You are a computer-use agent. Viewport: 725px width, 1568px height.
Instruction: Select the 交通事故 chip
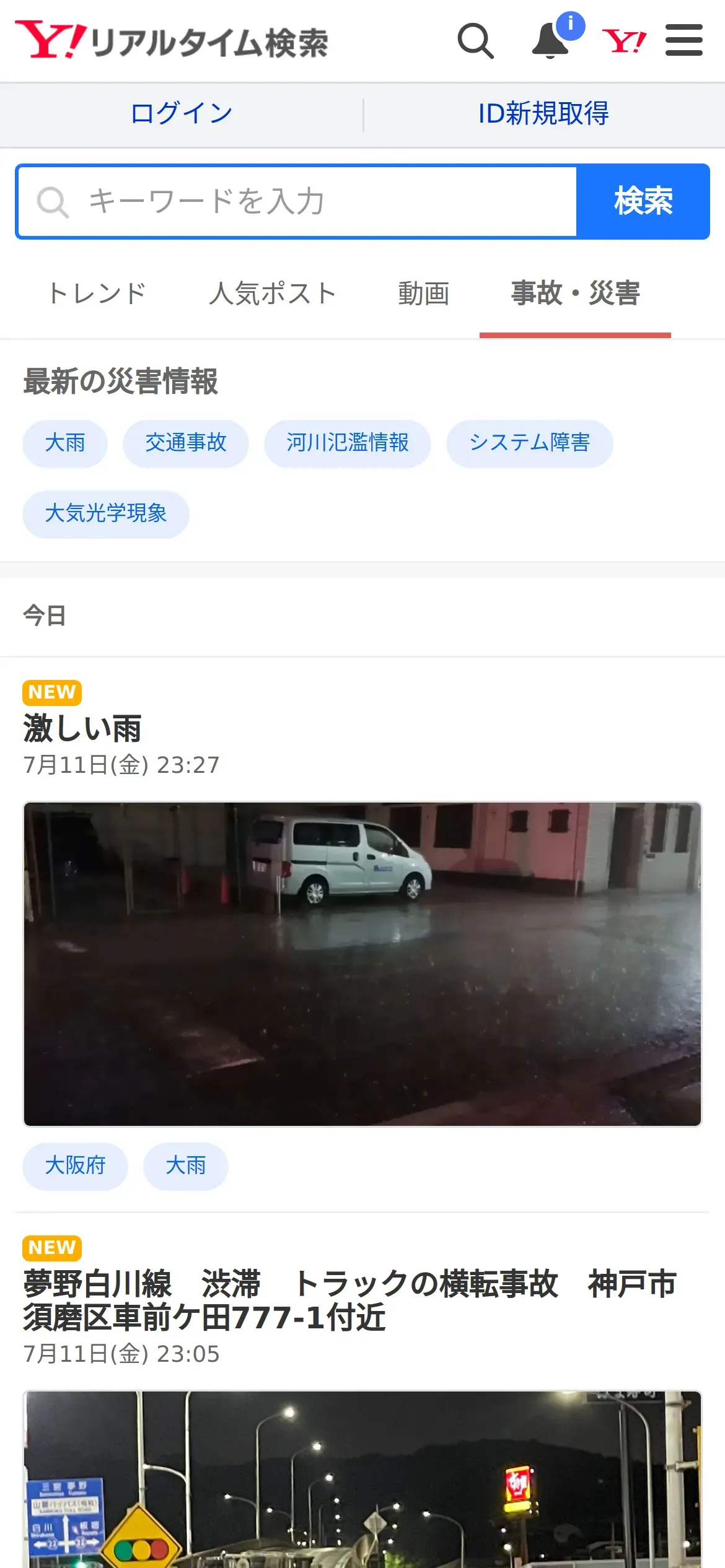pyautogui.click(x=186, y=443)
